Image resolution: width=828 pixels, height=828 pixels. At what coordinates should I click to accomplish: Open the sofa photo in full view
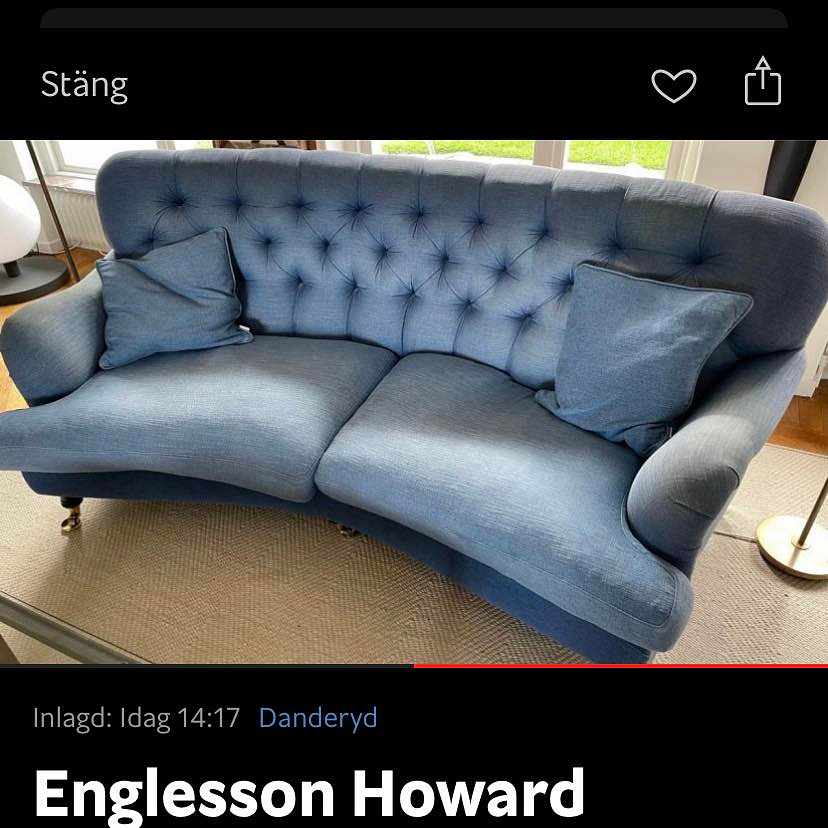pos(414,400)
